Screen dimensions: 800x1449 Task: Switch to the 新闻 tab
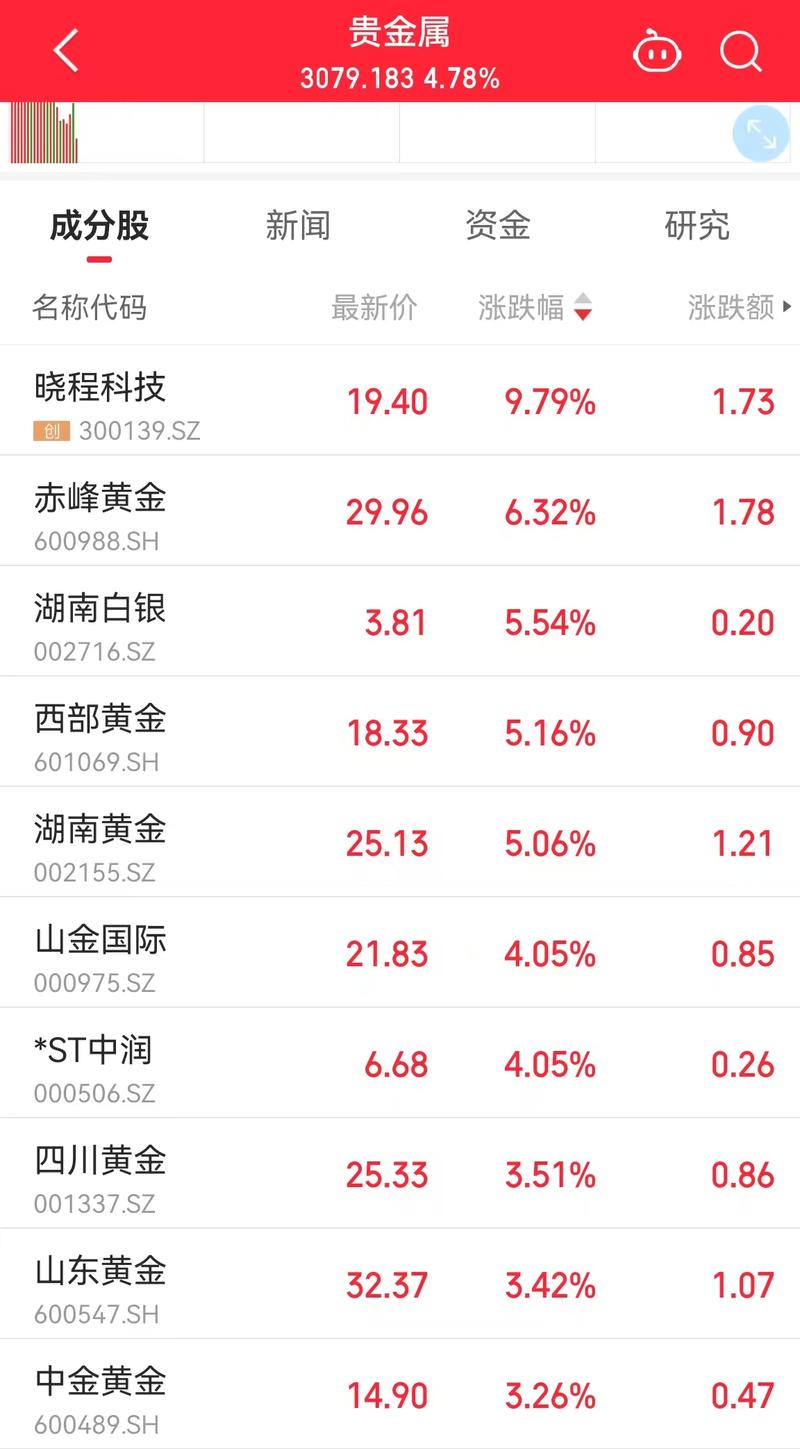tap(297, 226)
